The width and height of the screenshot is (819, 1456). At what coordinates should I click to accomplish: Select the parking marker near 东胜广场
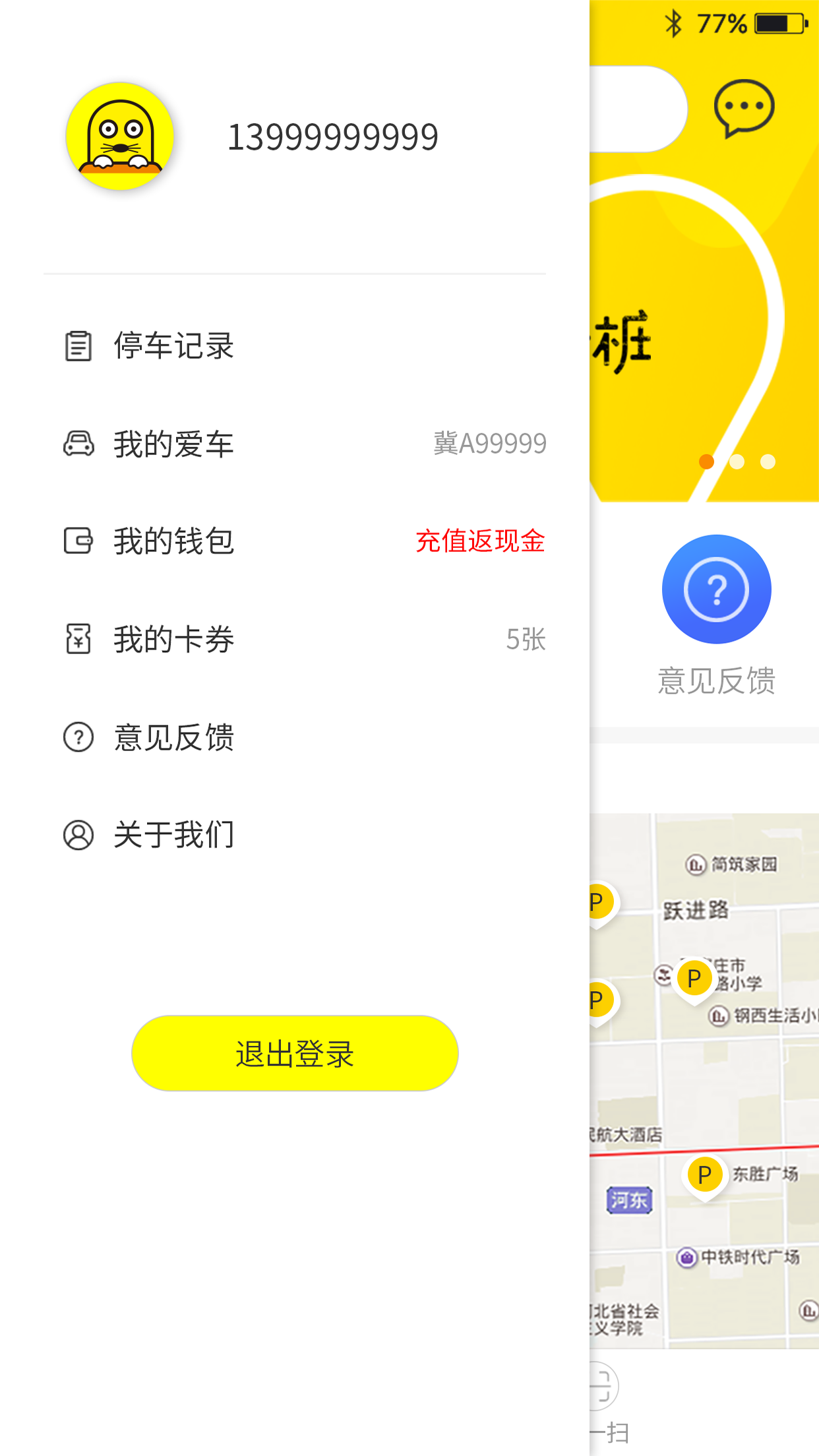click(x=704, y=1175)
